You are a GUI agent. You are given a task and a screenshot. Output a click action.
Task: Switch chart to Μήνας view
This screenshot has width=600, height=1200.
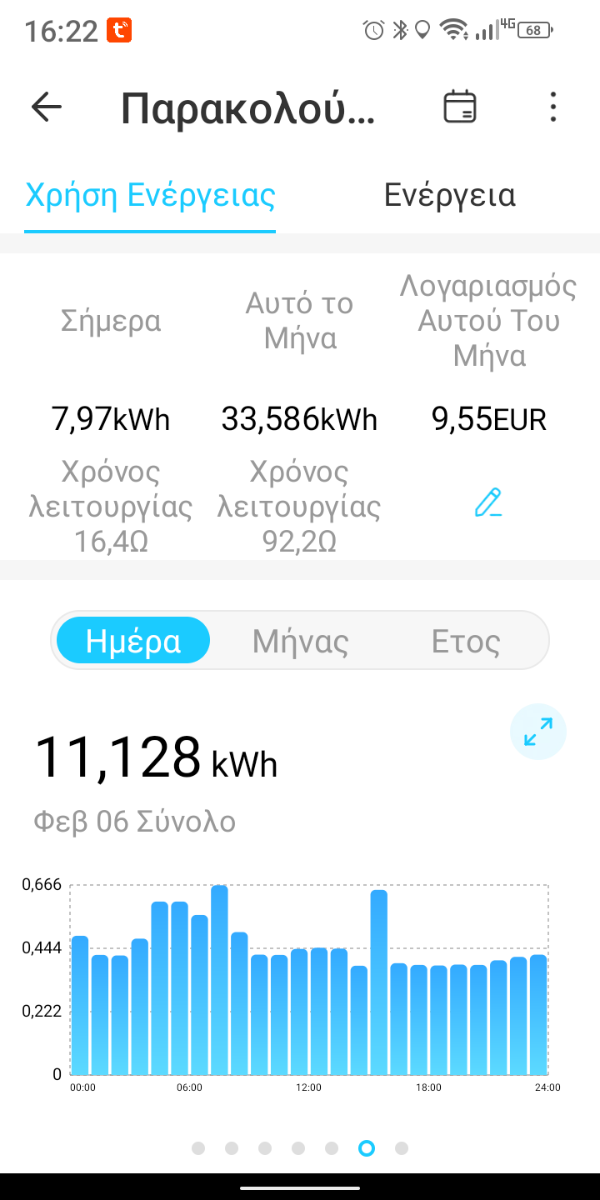tap(300, 640)
